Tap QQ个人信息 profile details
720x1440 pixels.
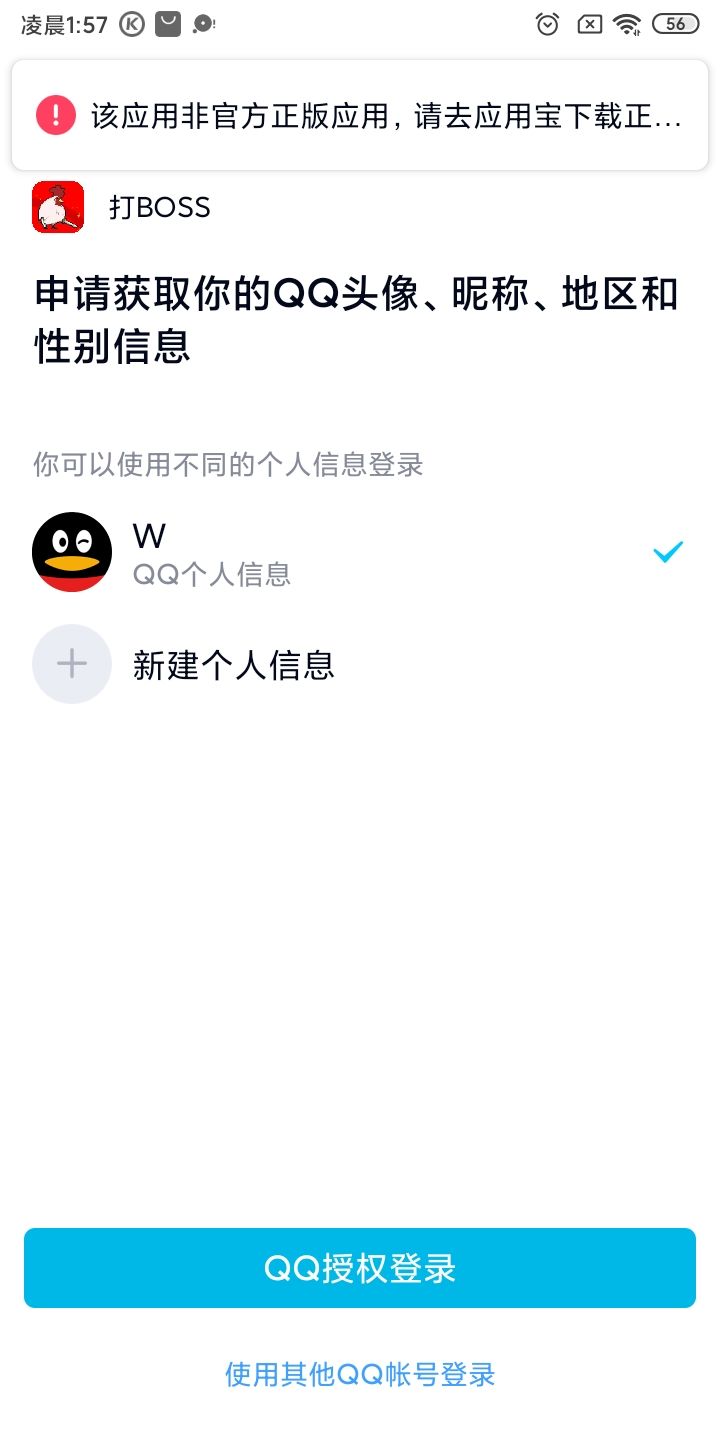point(212,574)
